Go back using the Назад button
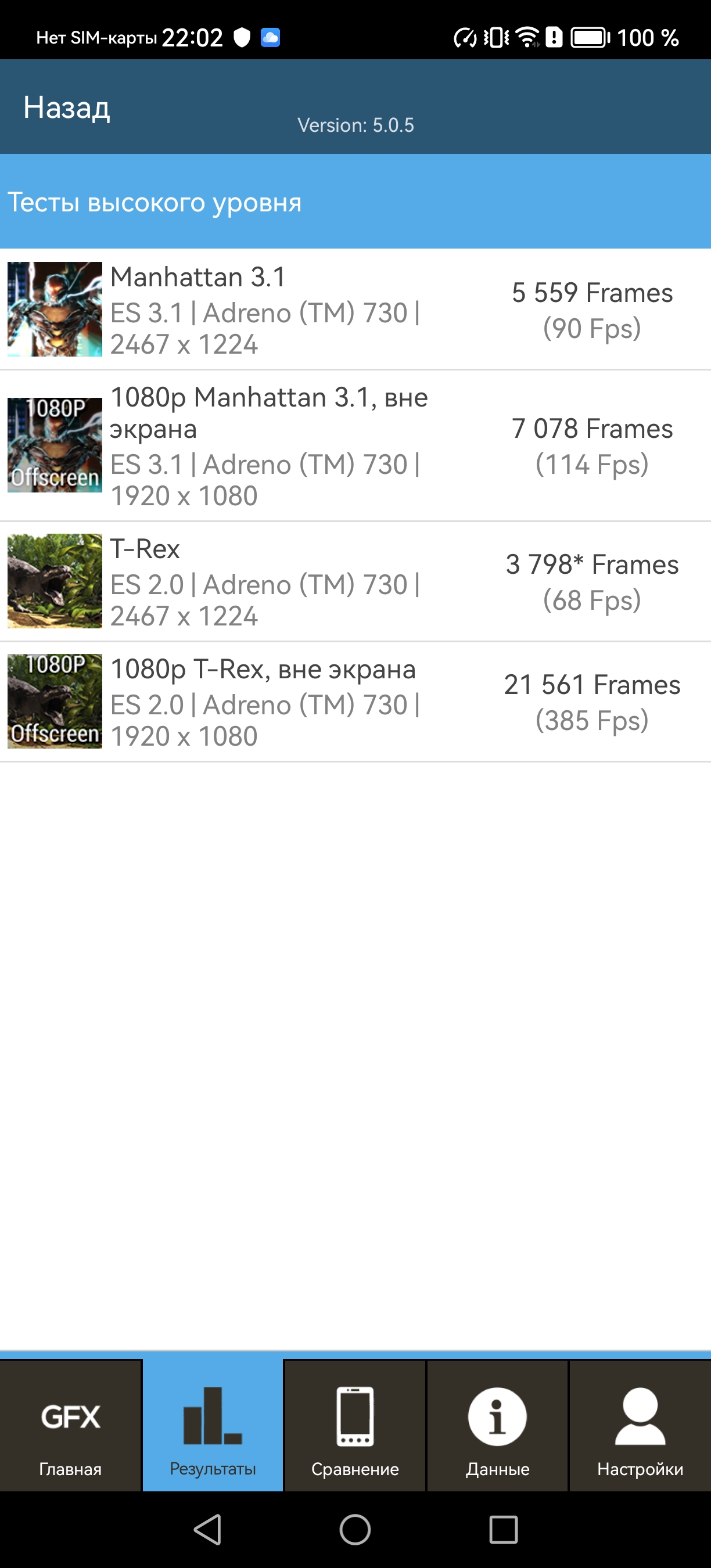The height and width of the screenshot is (1568, 711). pyautogui.click(x=66, y=108)
